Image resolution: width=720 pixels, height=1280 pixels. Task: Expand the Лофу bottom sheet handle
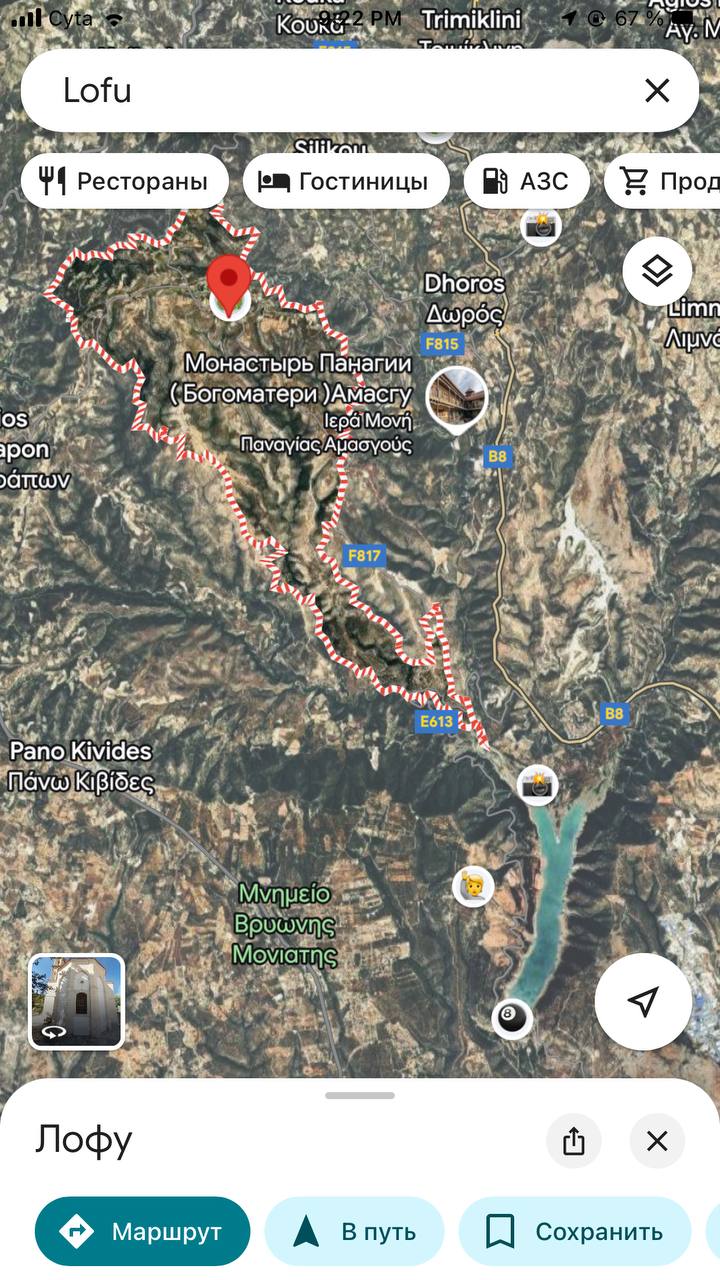pyautogui.click(x=360, y=1095)
